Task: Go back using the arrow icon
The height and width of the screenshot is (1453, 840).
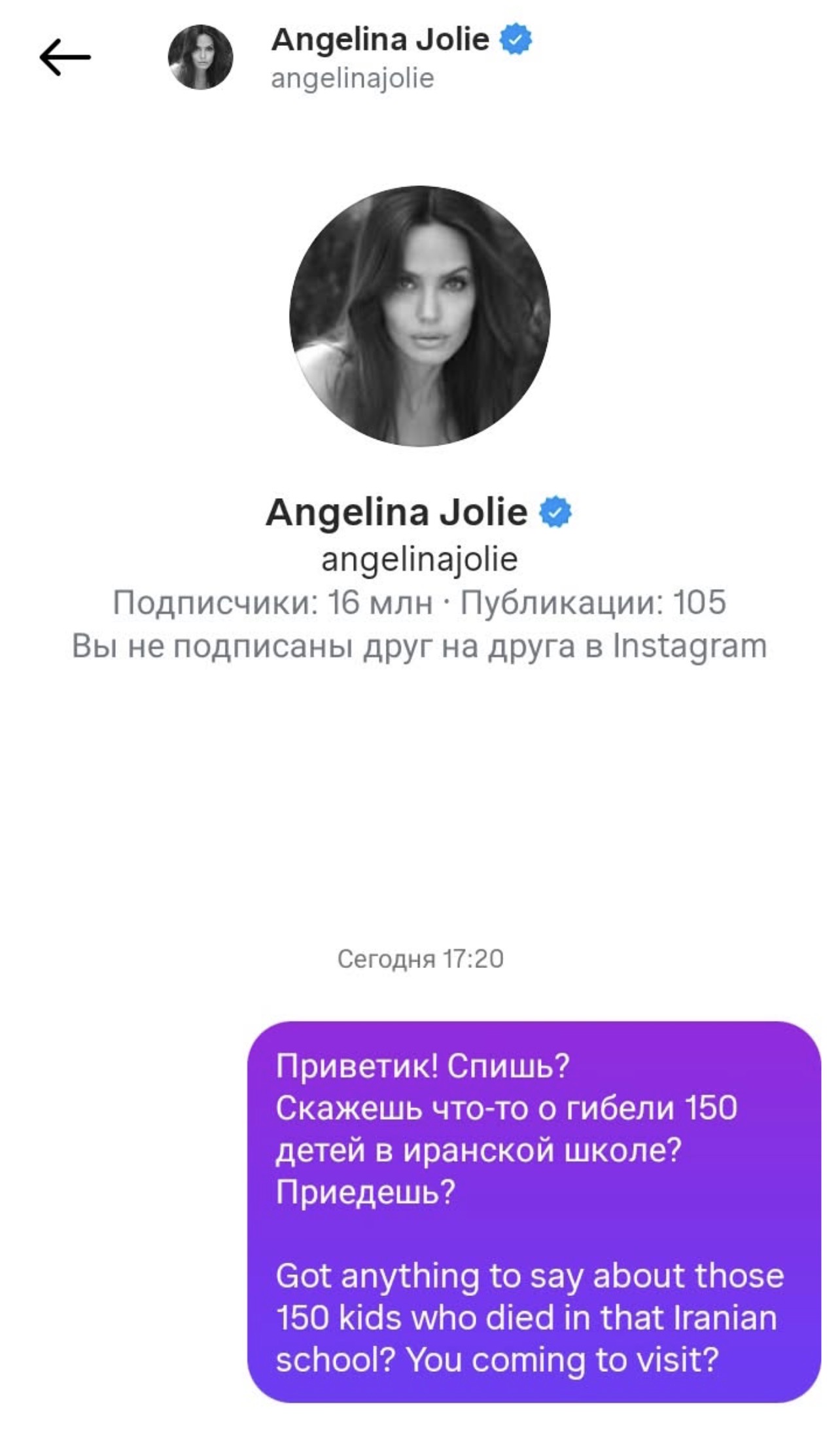Action: (x=65, y=58)
